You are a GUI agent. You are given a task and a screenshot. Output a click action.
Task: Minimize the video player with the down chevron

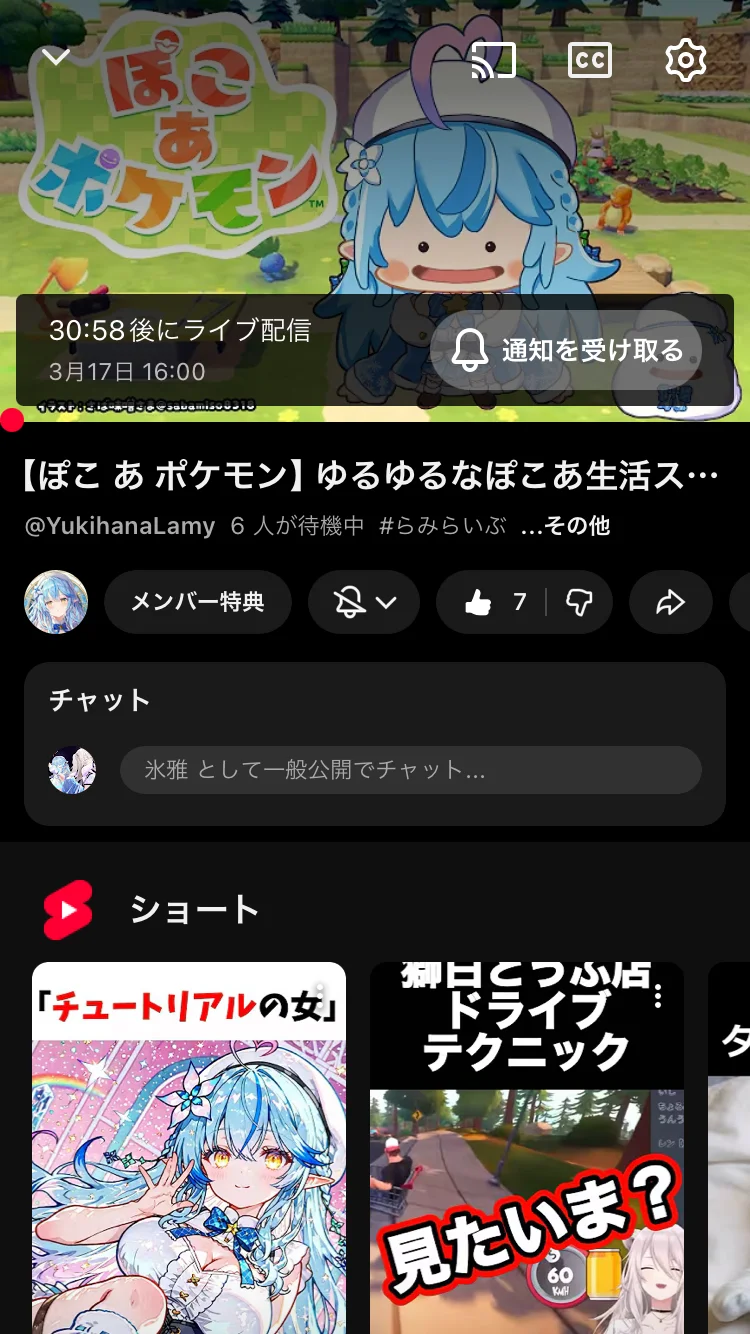[x=56, y=57]
